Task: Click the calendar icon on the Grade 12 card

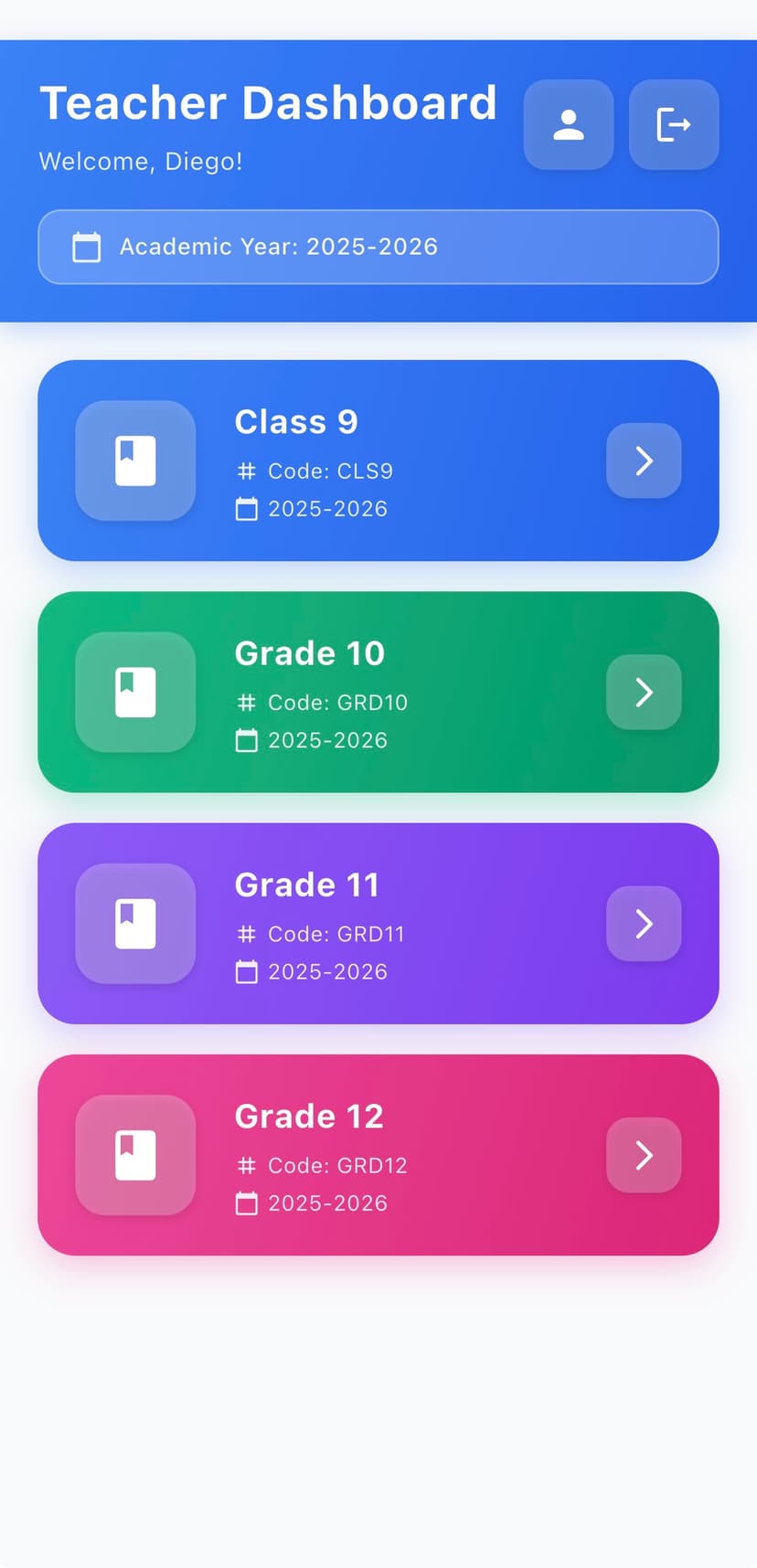Action: coord(245,1203)
